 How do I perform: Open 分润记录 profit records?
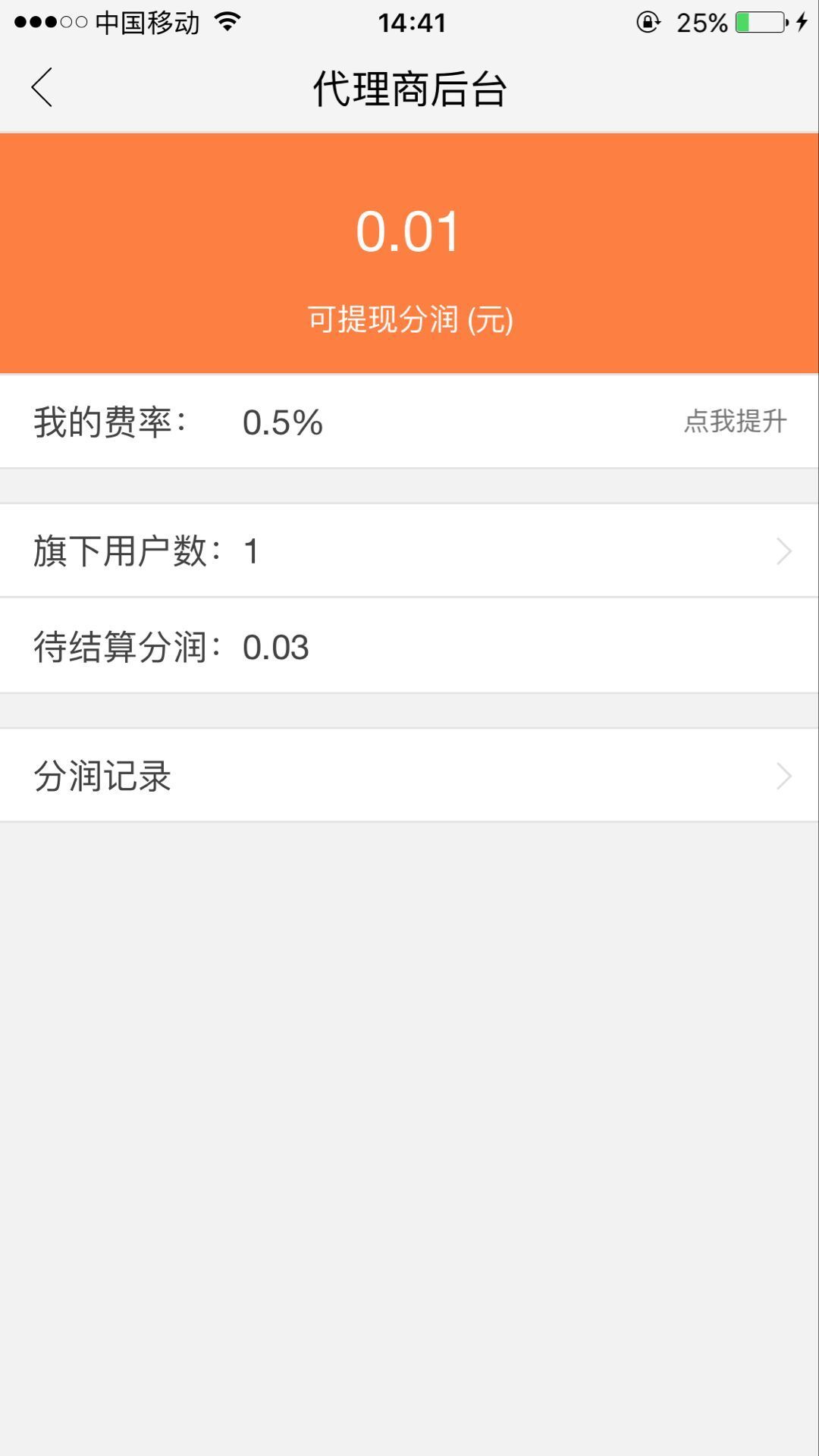409,776
